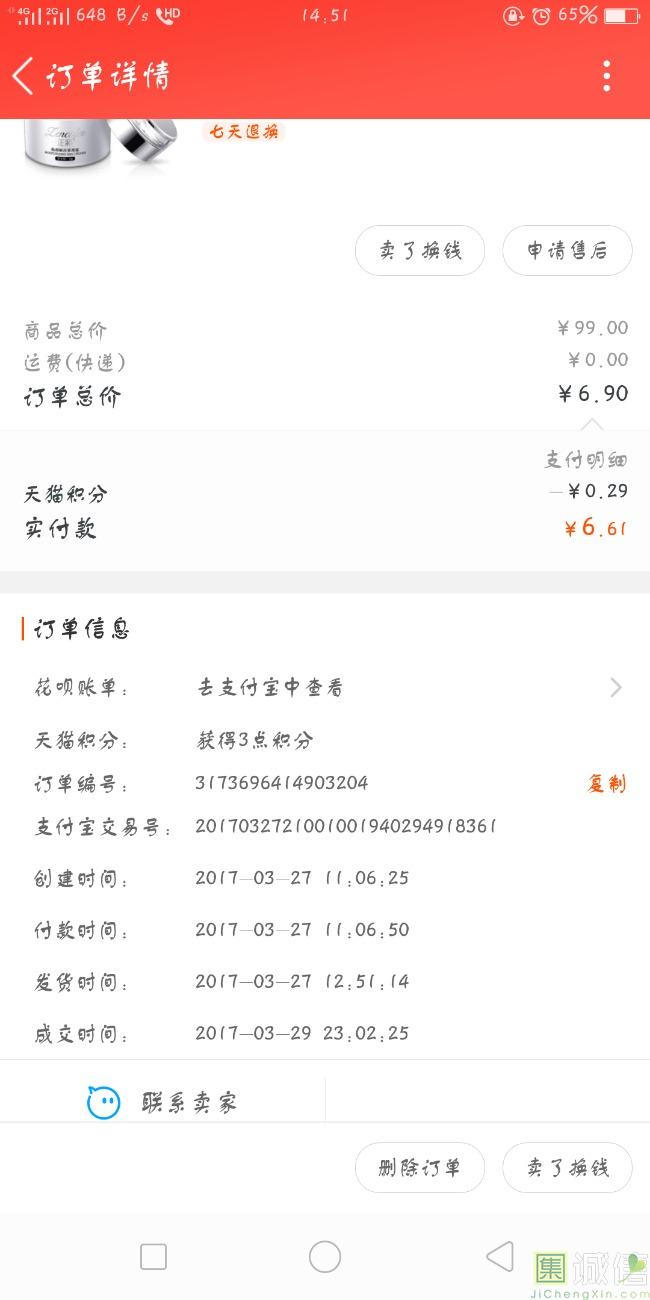Contact the seller via 联系卖家
650x1300 pixels.
(x=163, y=1102)
